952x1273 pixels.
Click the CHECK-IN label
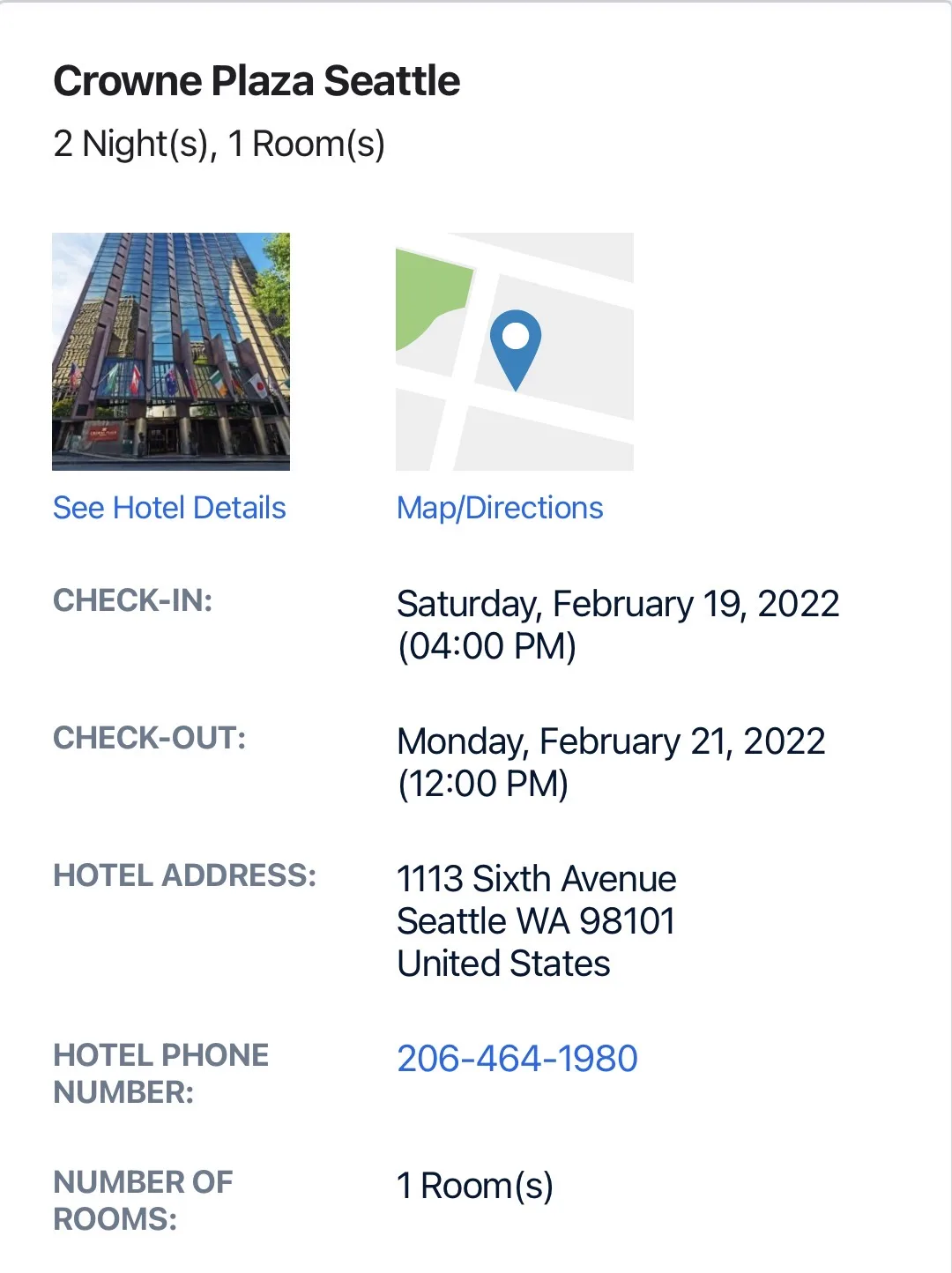pyautogui.click(x=133, y=601)
